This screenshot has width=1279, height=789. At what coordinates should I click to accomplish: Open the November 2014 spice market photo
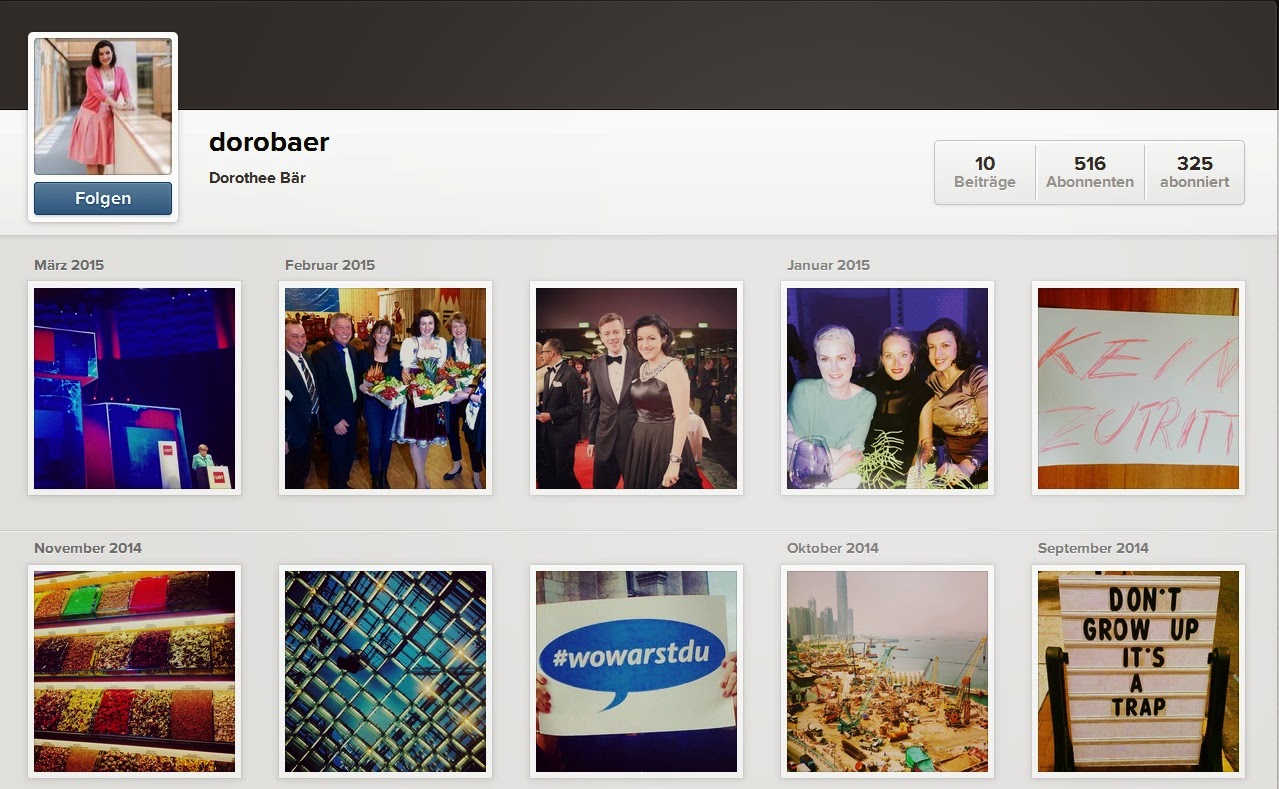134,671
